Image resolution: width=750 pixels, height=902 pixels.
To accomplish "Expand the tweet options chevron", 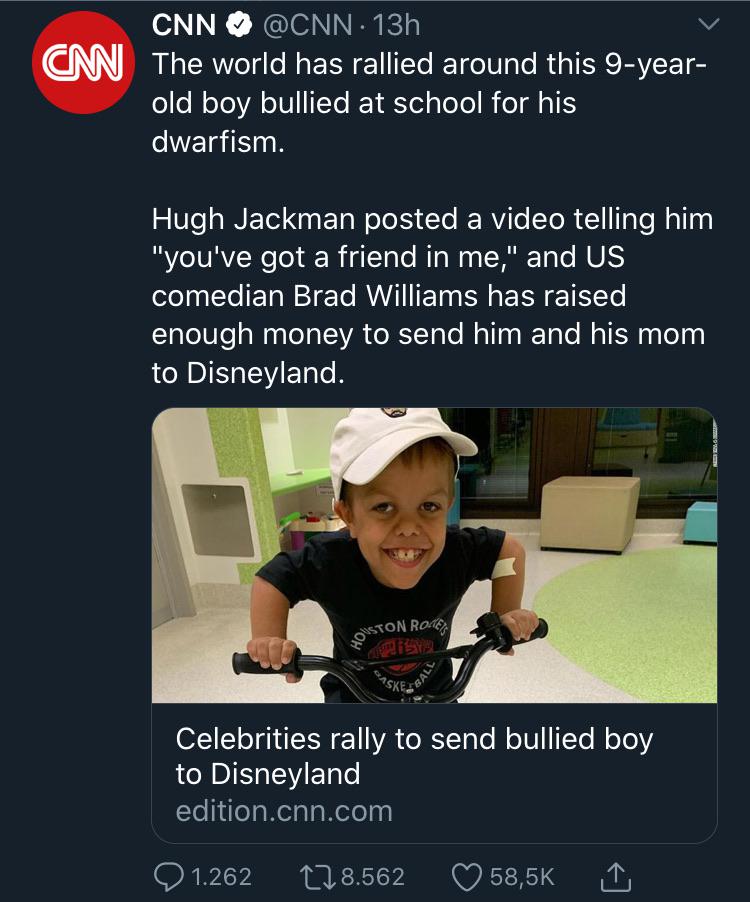I will click(707, 23).
